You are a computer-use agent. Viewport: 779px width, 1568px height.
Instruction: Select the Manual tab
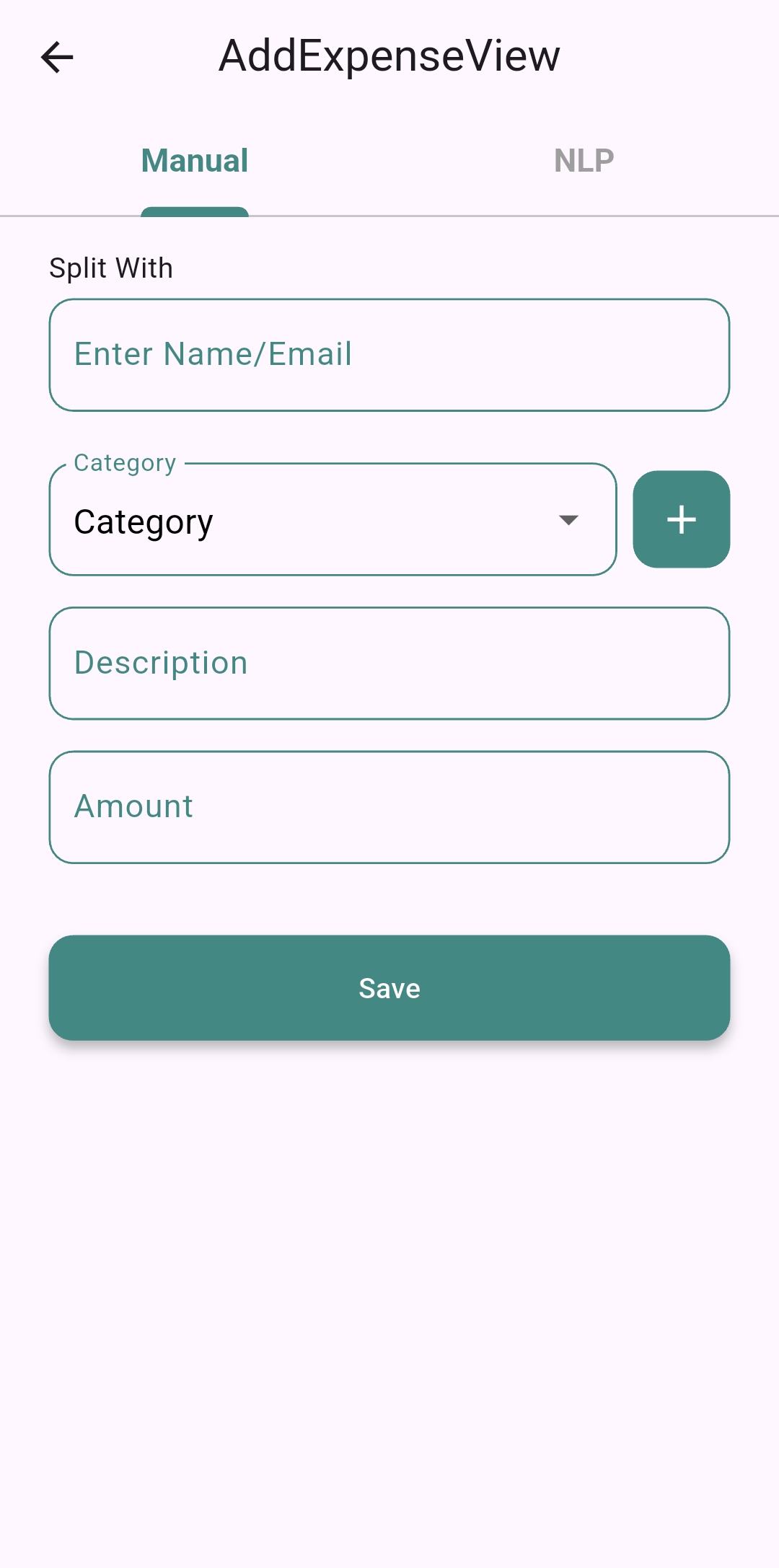pos(195,161)
